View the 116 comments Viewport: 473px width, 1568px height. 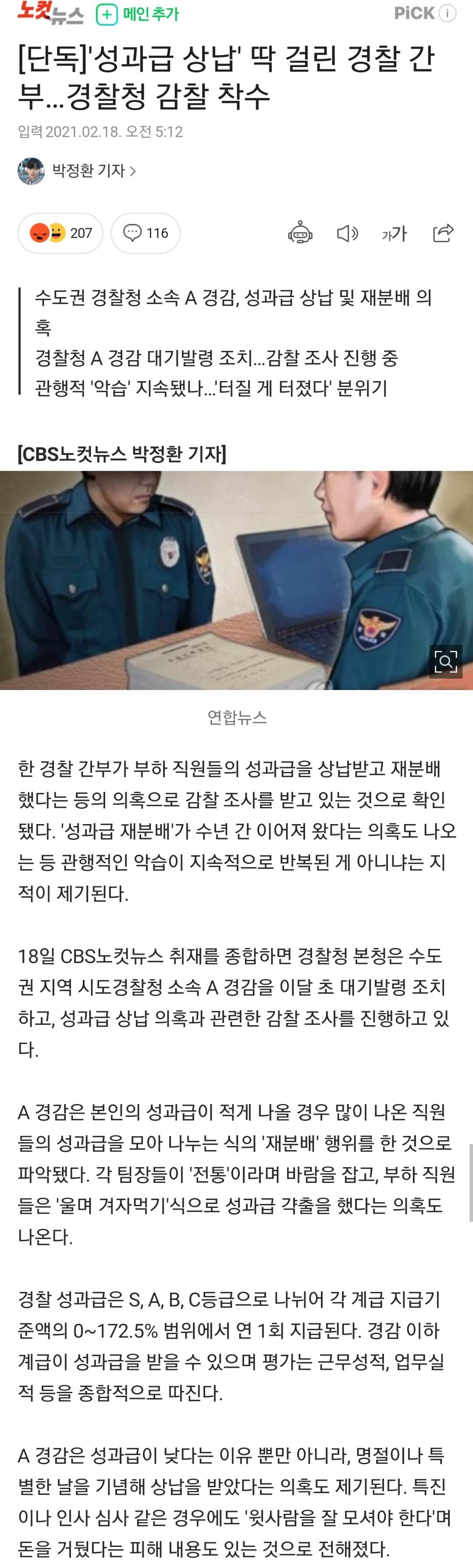[146, 233]
